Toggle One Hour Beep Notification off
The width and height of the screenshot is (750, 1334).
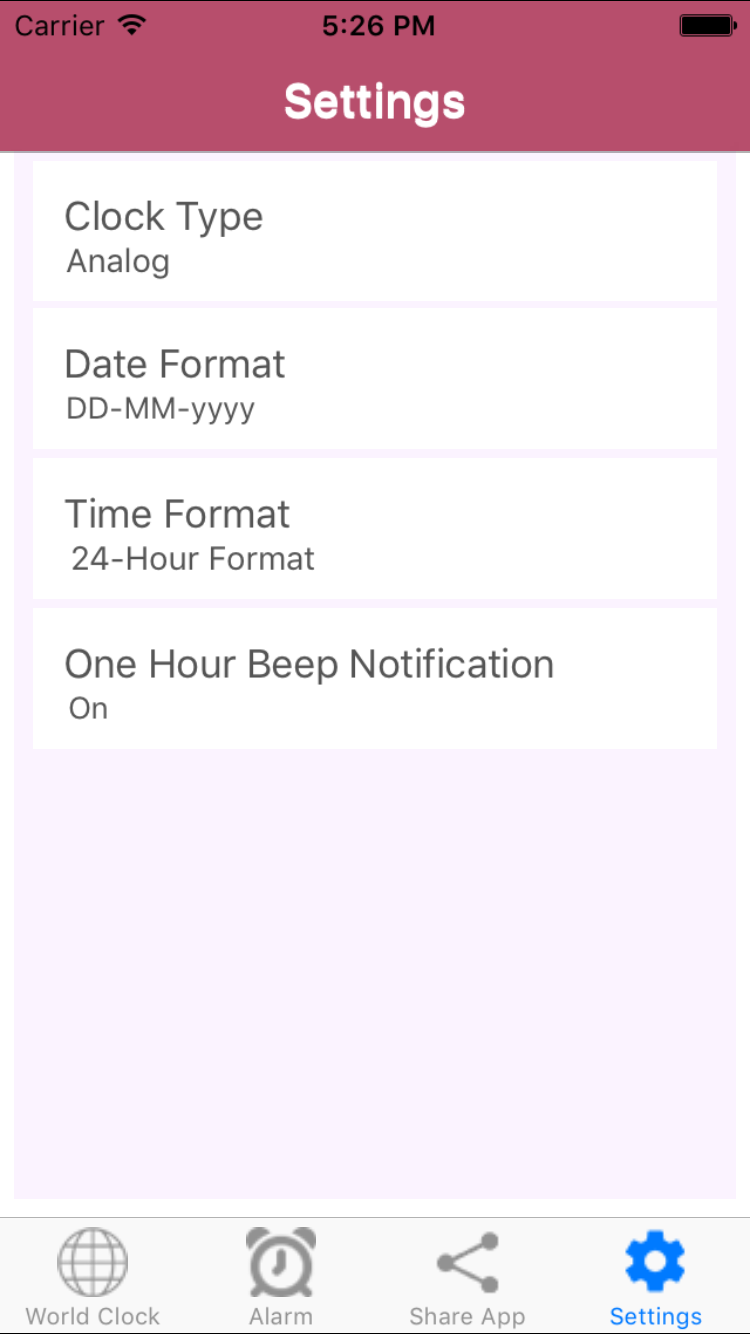point(375,678)
